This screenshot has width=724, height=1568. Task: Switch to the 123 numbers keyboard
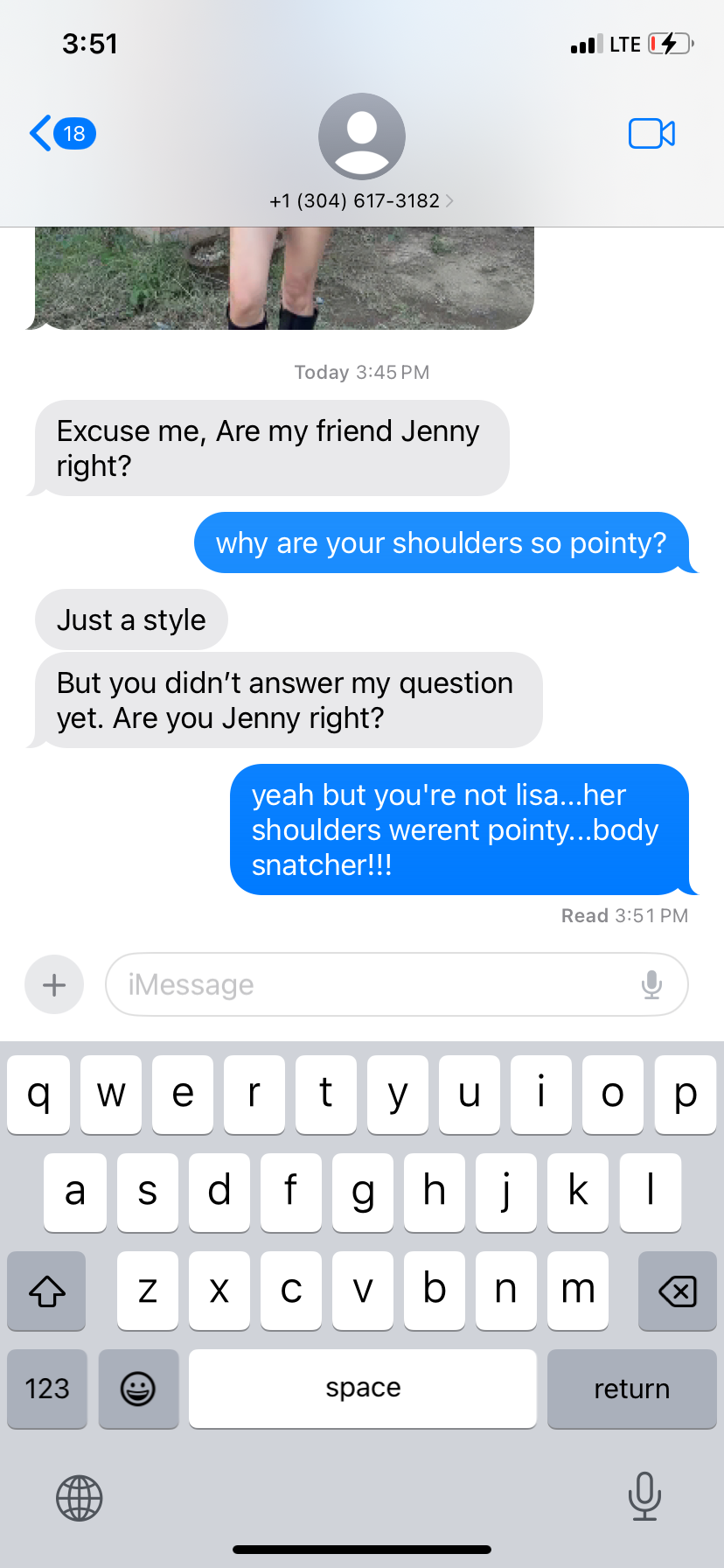47,1389
